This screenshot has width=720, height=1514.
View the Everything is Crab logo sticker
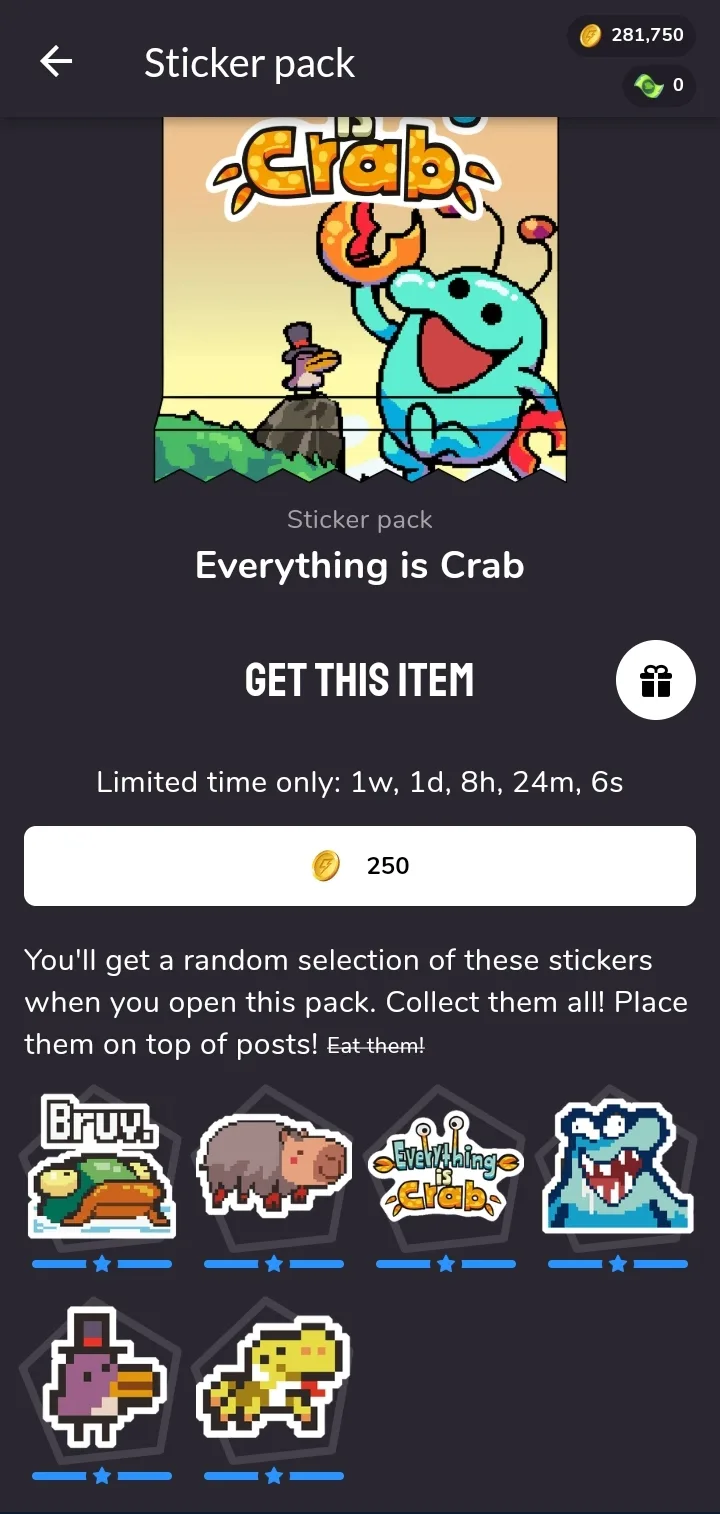pyautogui.click(x=446, y=1168)
